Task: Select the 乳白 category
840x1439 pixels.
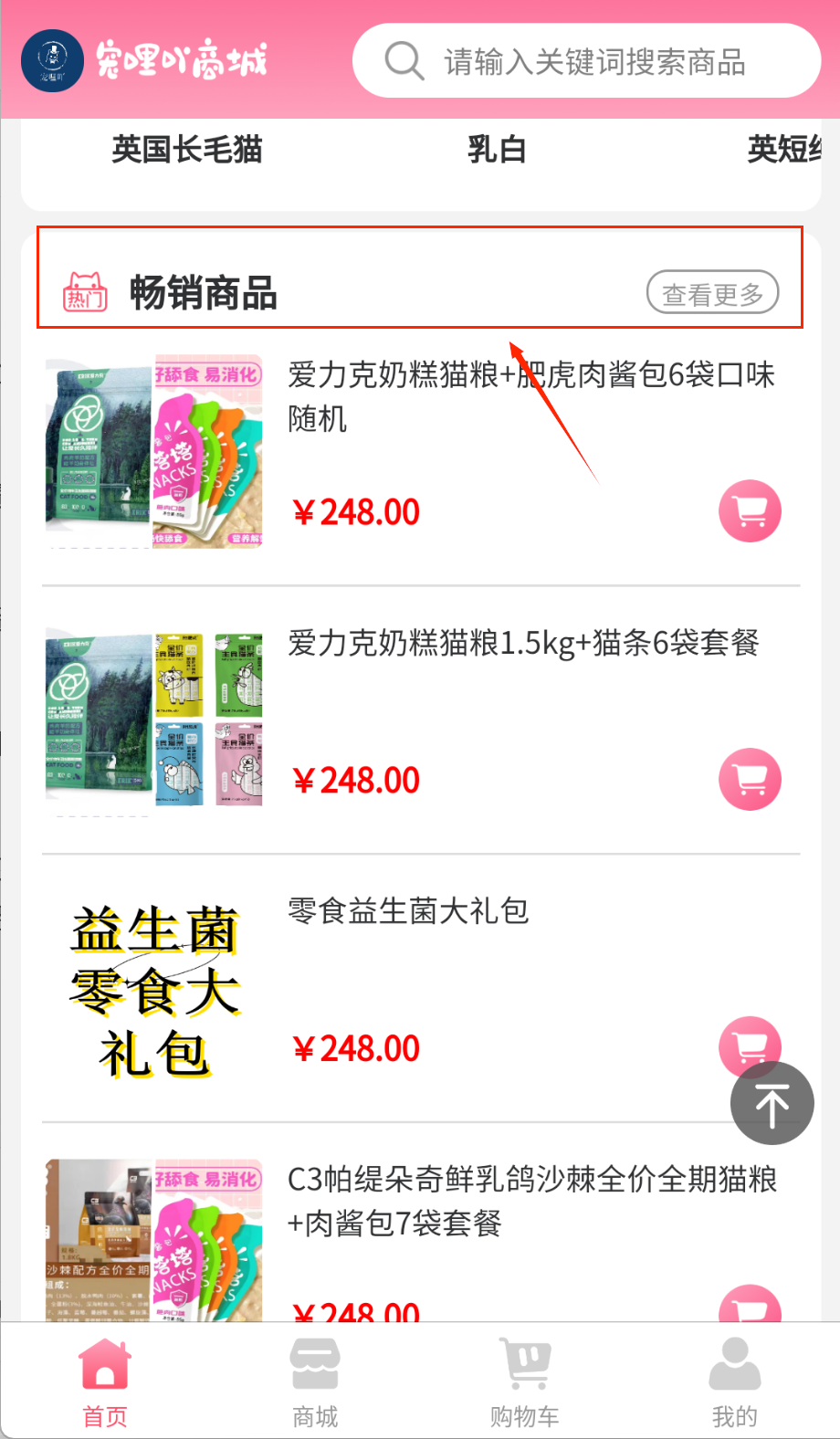Action: tap(496, 149)
